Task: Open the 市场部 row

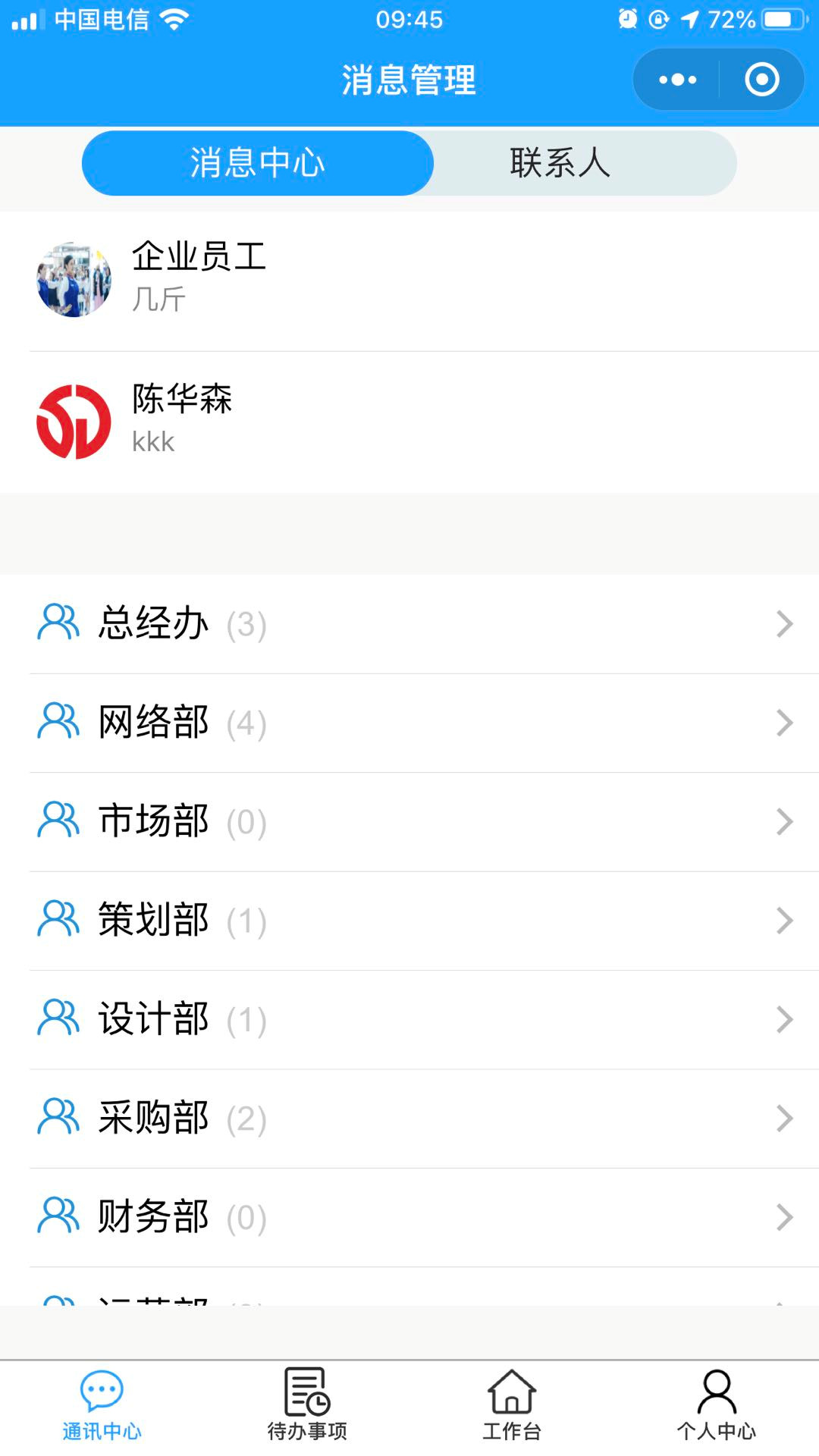Action: pyautogui.click(x=409, y=822)
